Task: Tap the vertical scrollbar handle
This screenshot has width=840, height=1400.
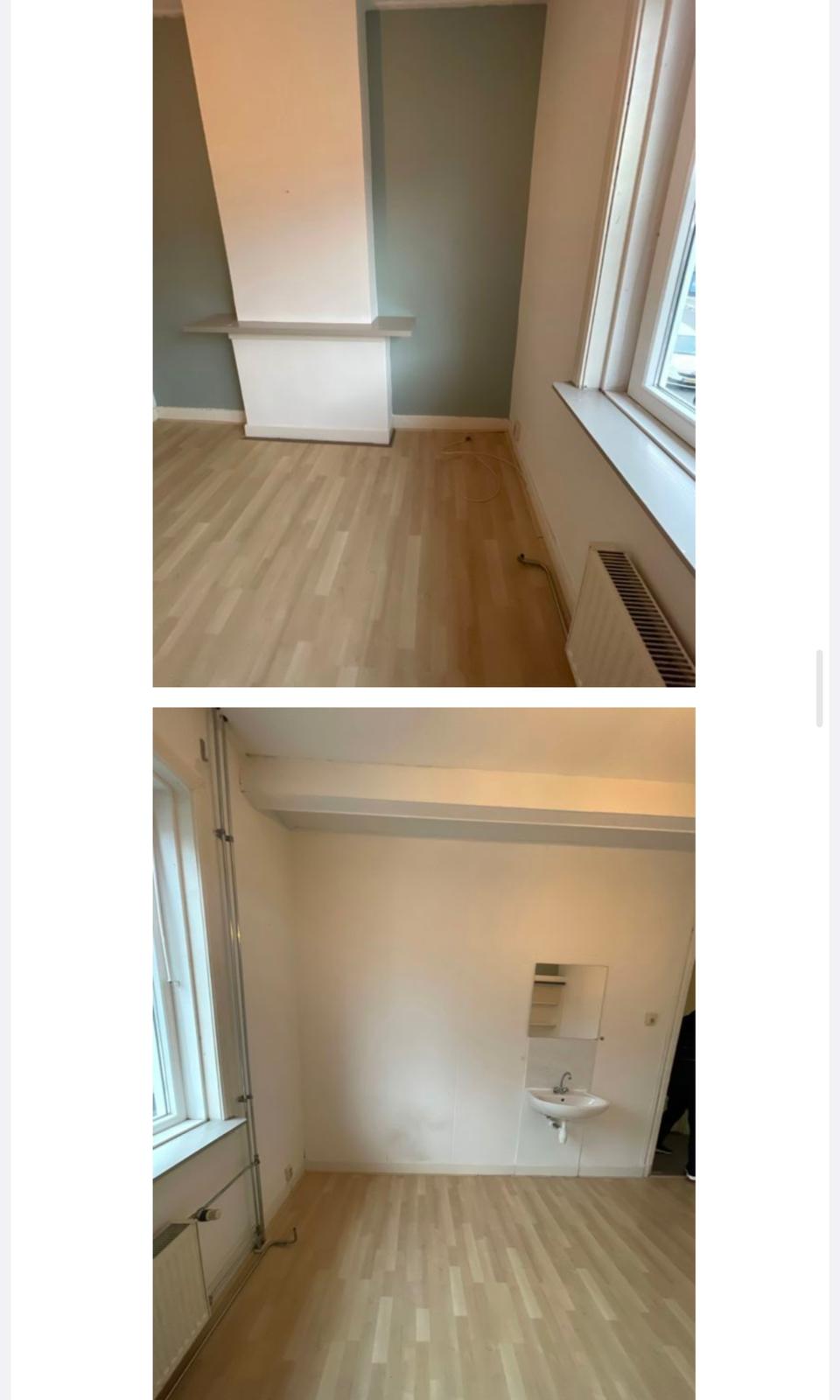Action: 820,689
